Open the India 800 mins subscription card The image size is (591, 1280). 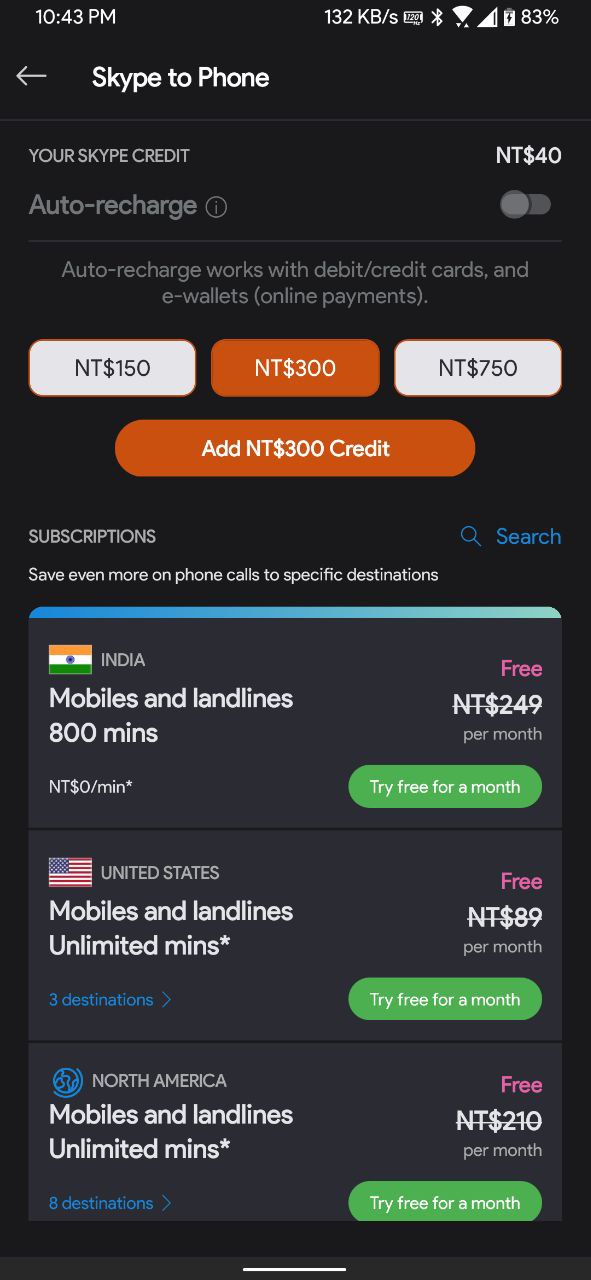point(295,723)
